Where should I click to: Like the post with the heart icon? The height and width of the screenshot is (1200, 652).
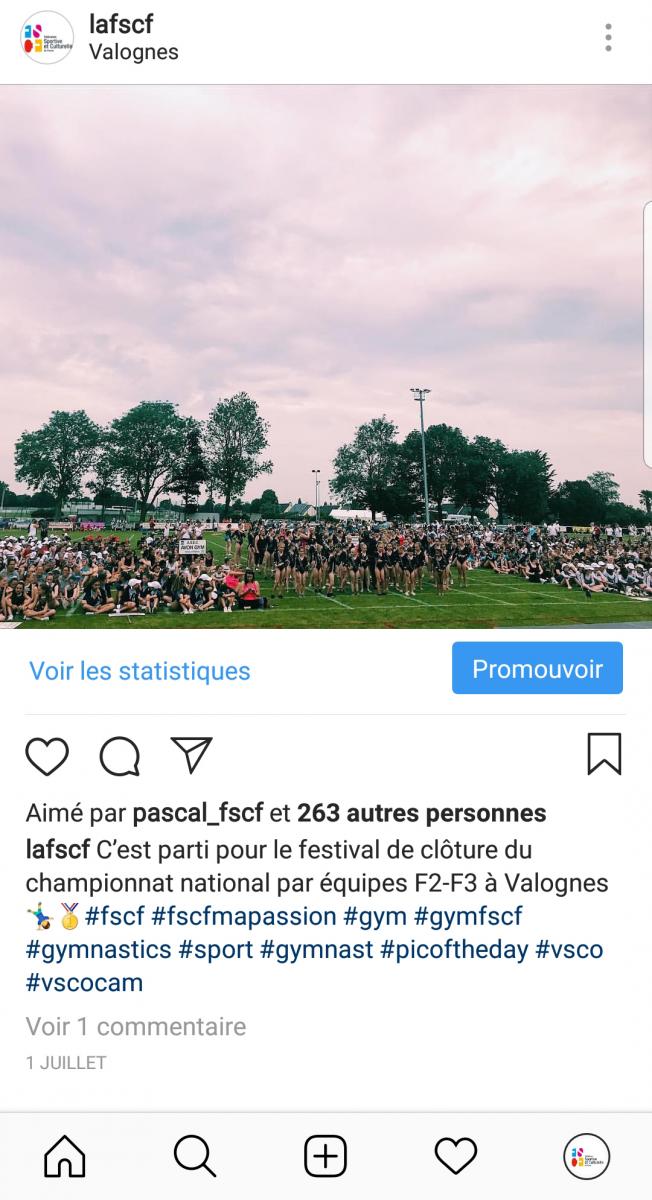coord(46,756)
